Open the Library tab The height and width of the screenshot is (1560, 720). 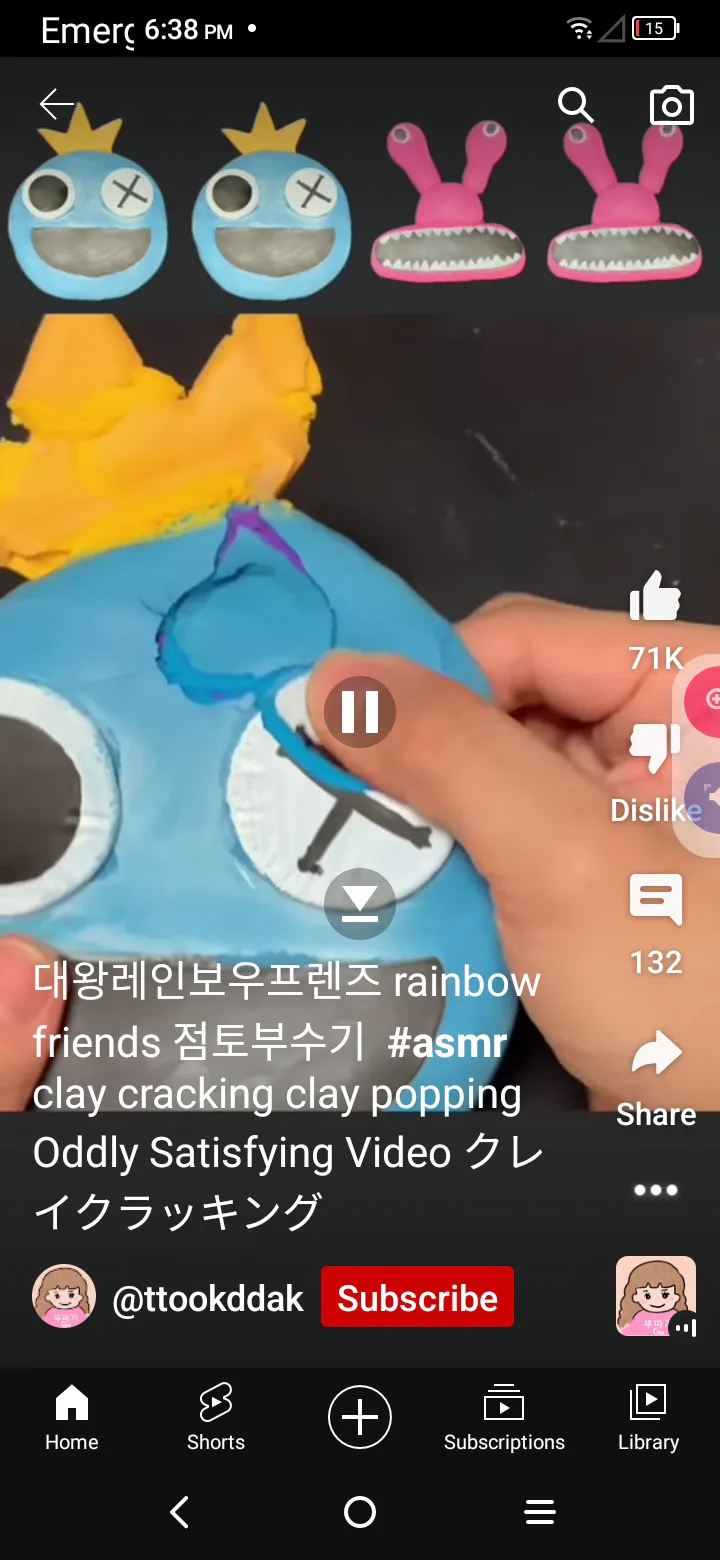click(x=648, y=1416)
